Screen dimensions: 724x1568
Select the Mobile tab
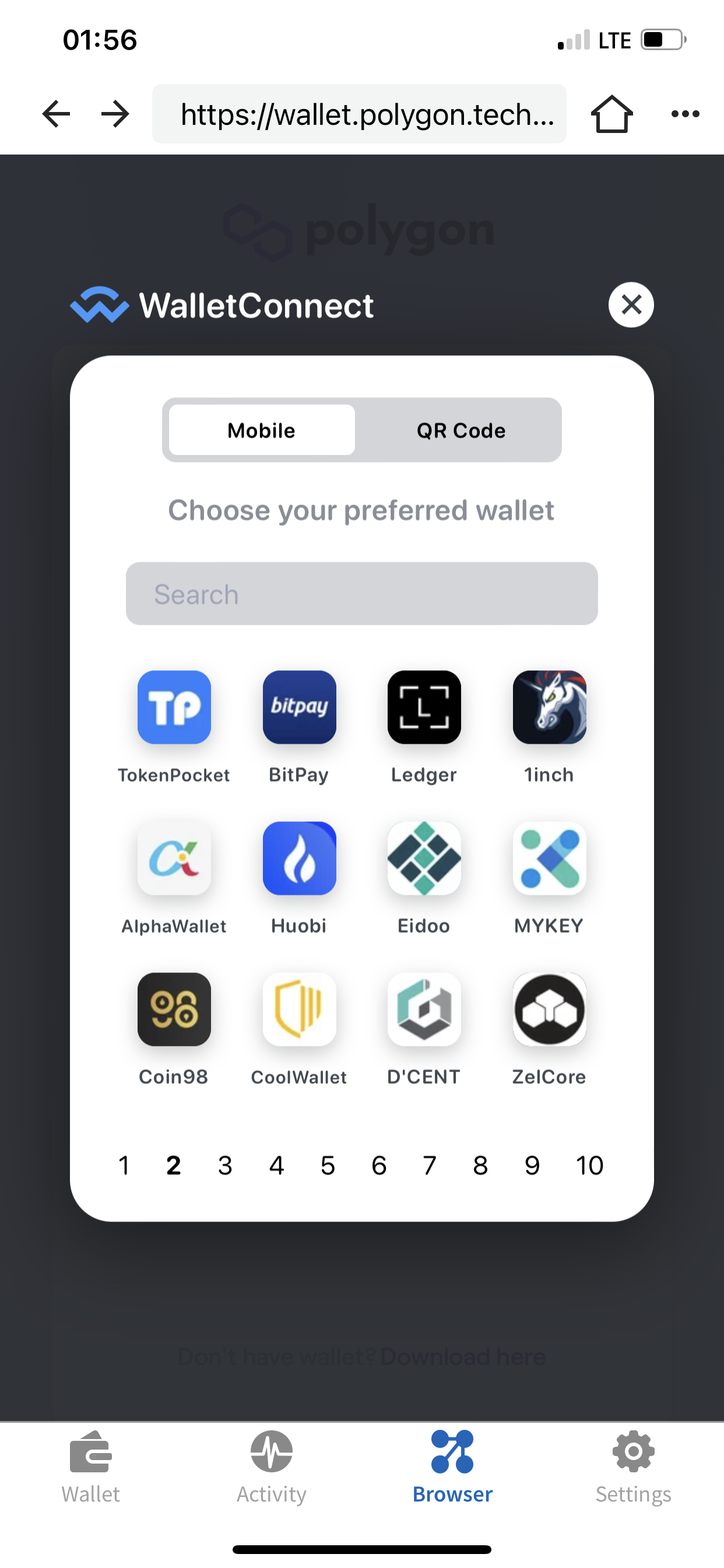tap(262, 430)
